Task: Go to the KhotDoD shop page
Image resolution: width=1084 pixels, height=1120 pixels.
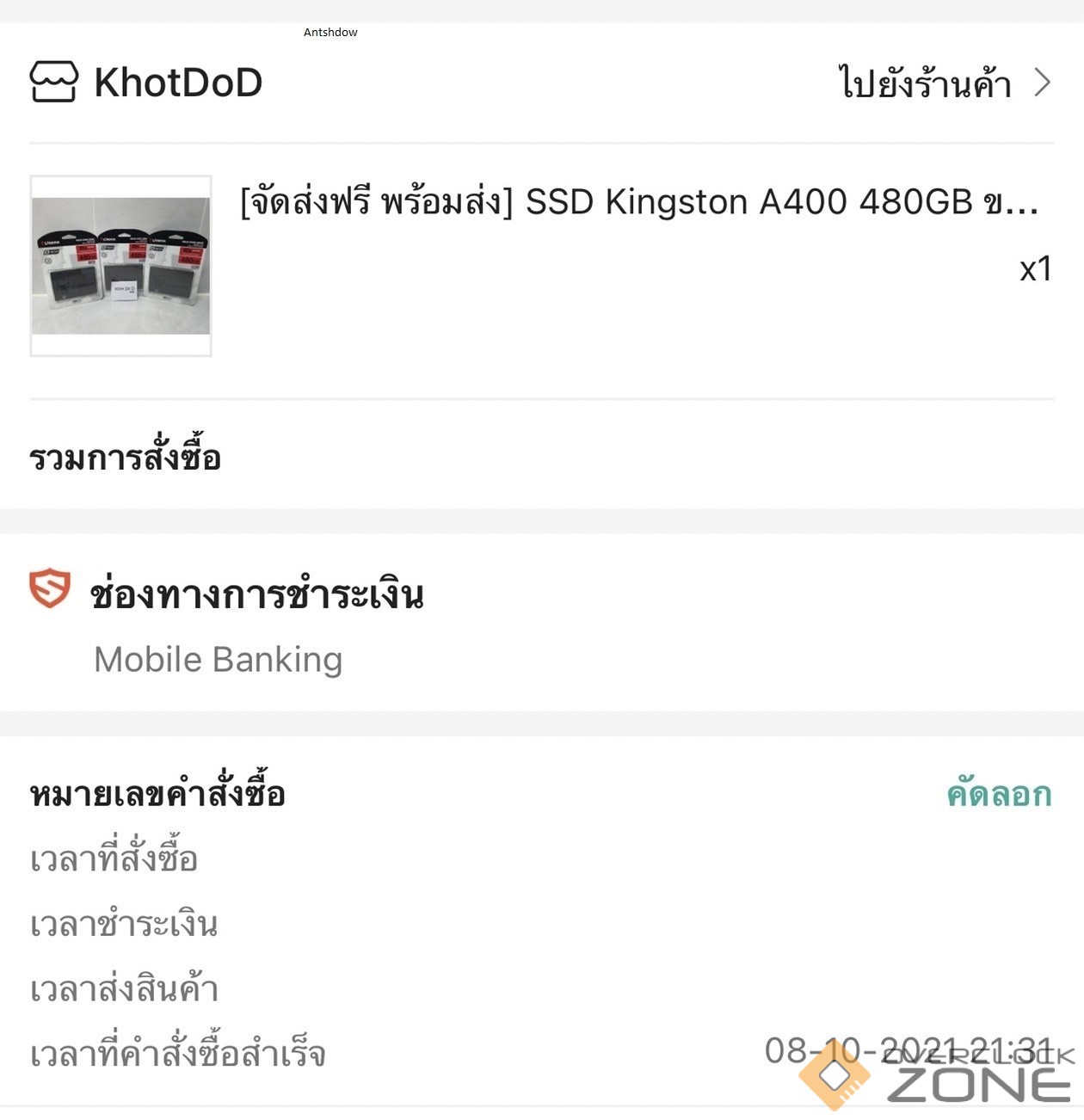Action: 945,83
